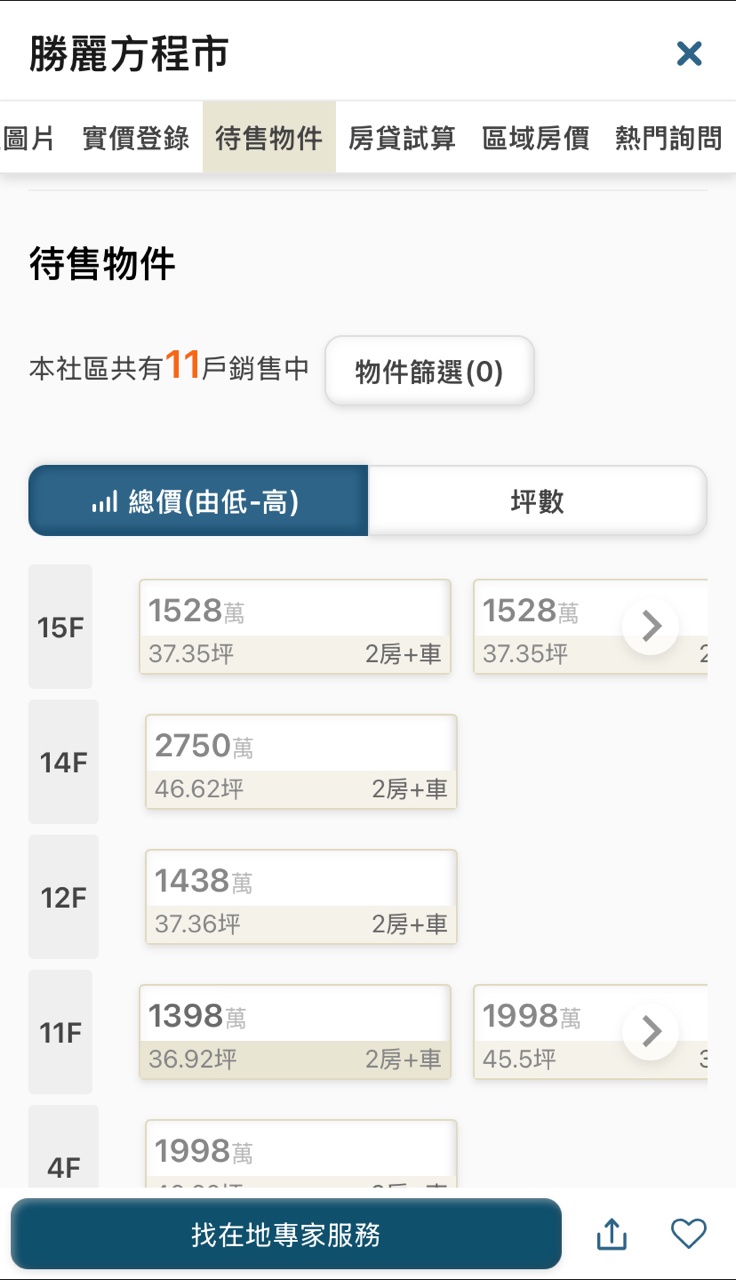Screen dimensions: 736x1280
Task: Open the 14F 2750萬 listing
Action: click(301, 762)
